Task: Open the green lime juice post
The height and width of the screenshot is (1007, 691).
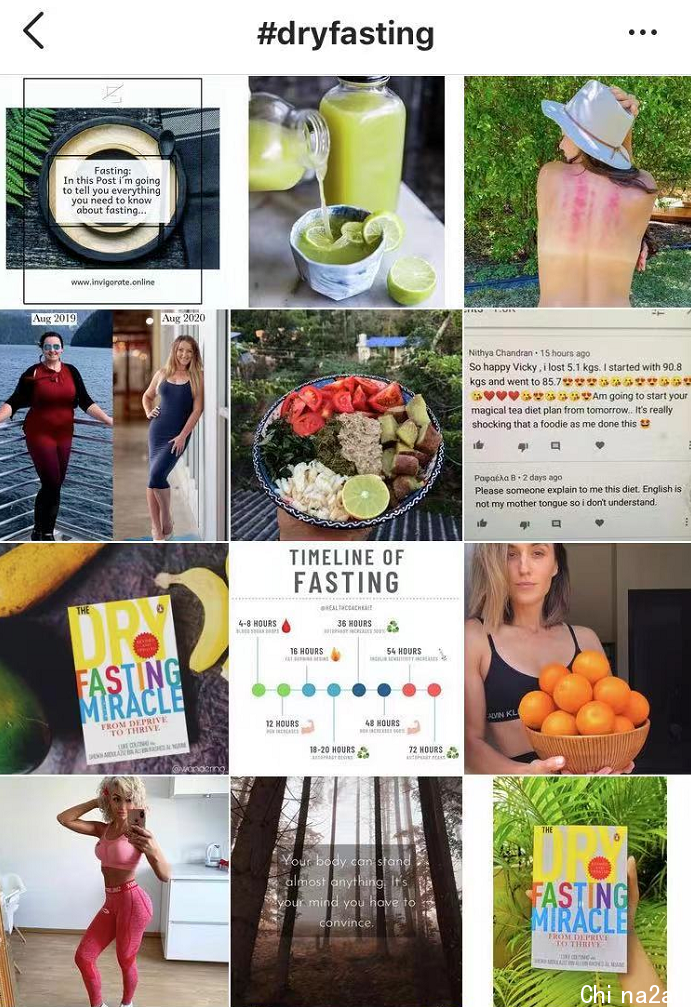Action: coord(346,190)
